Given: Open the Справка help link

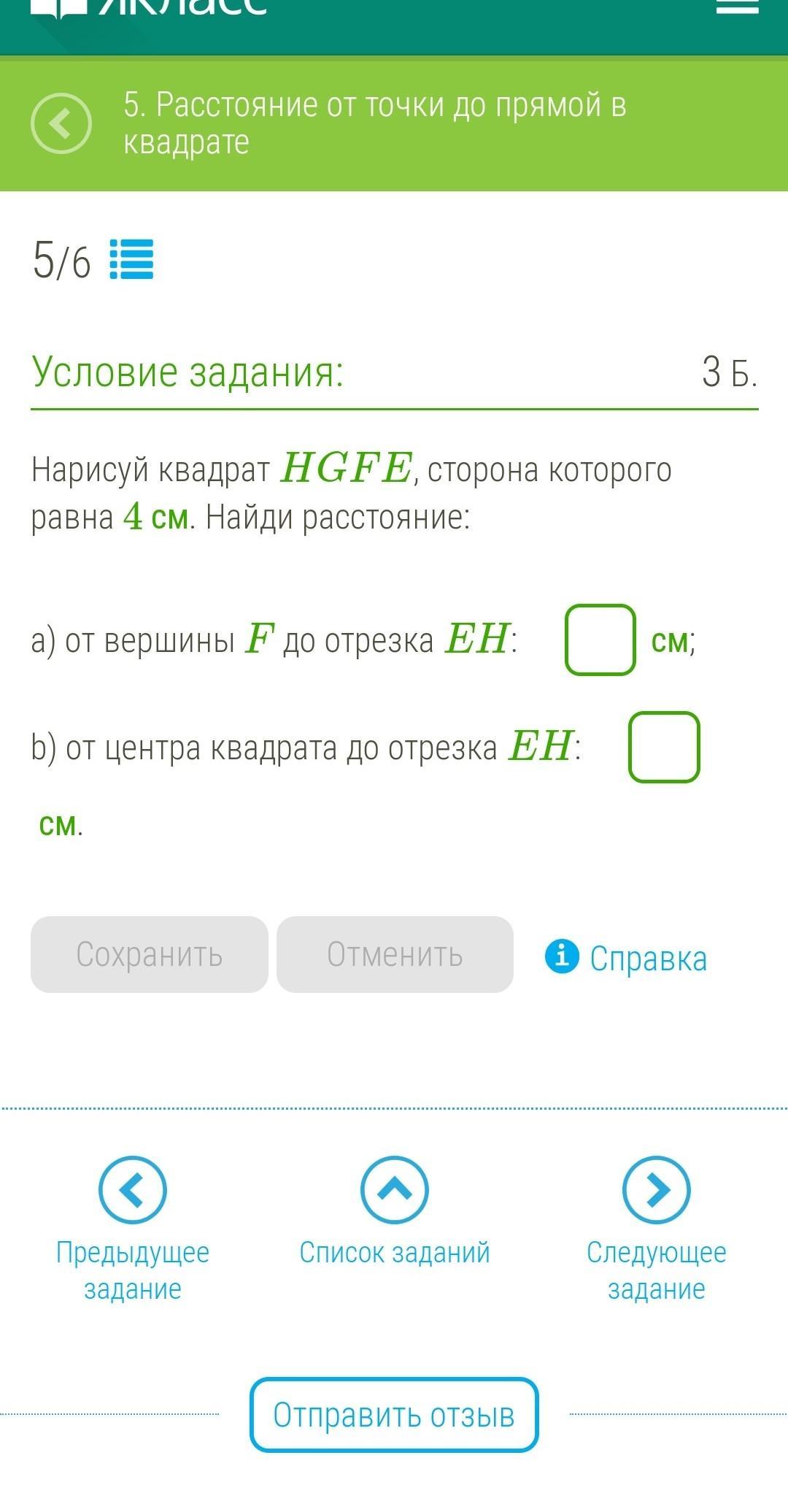Looking at the screenshot, I should point(626,958).
